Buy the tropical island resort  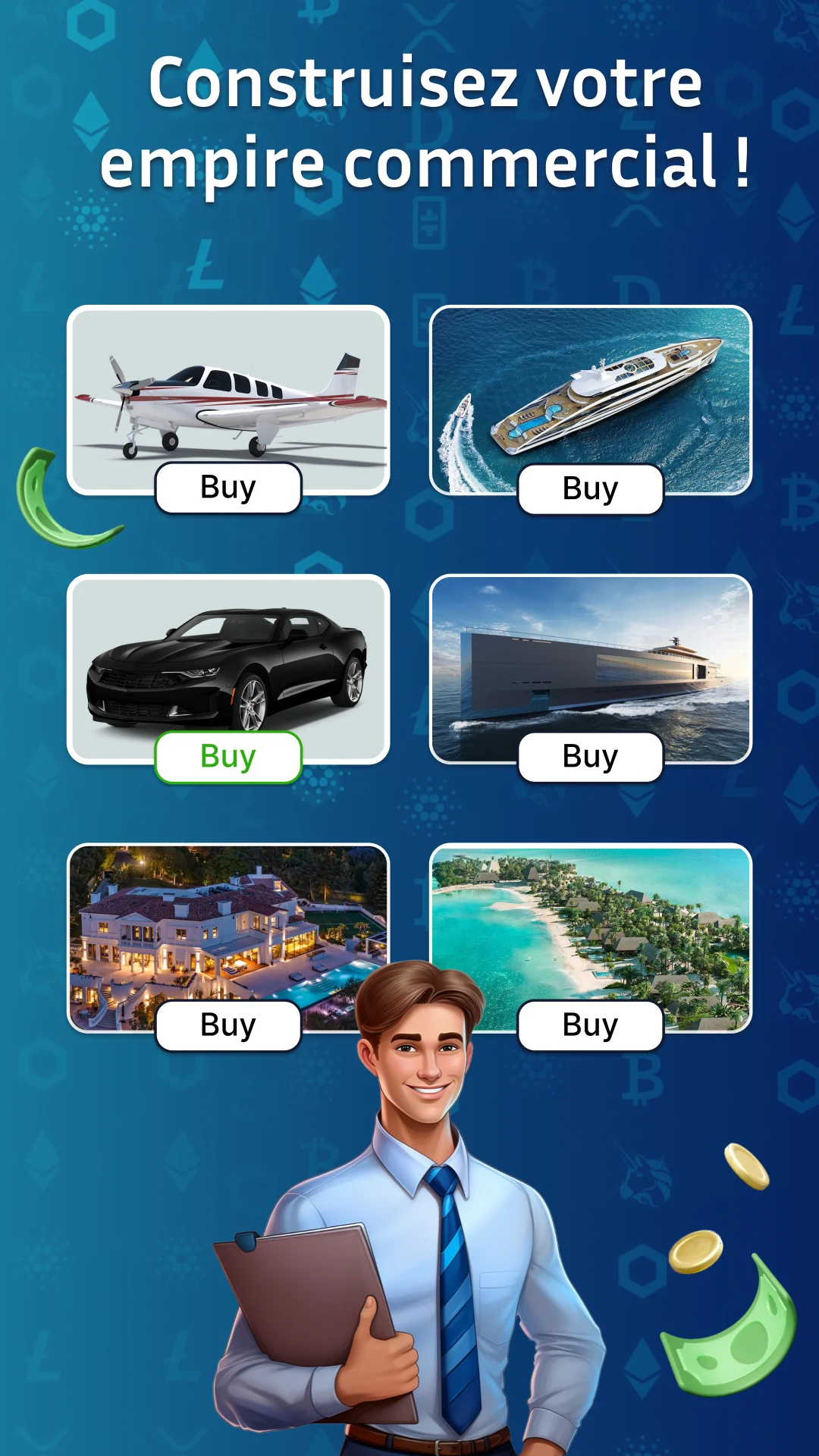point(590,1025)
